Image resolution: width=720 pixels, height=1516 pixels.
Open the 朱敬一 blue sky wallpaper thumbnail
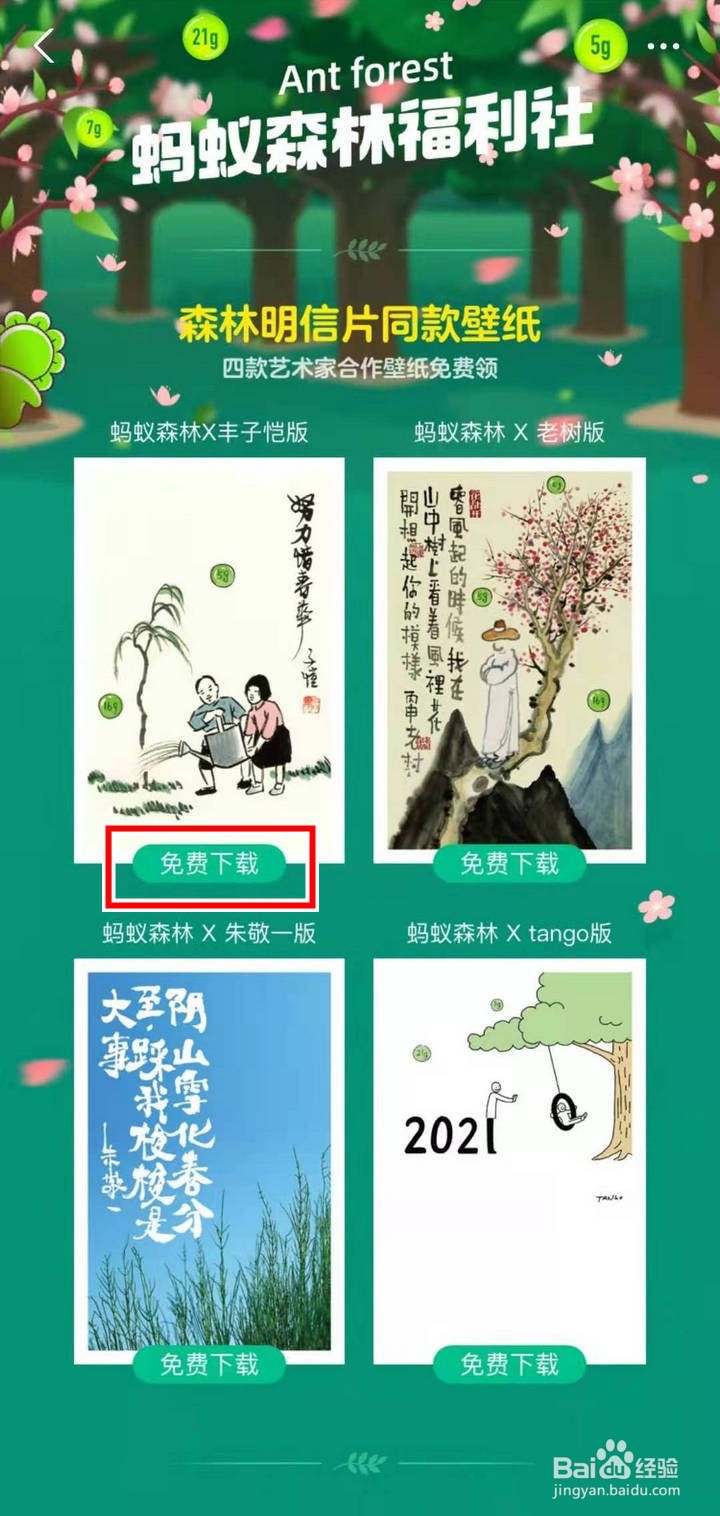coord(210,1150)
